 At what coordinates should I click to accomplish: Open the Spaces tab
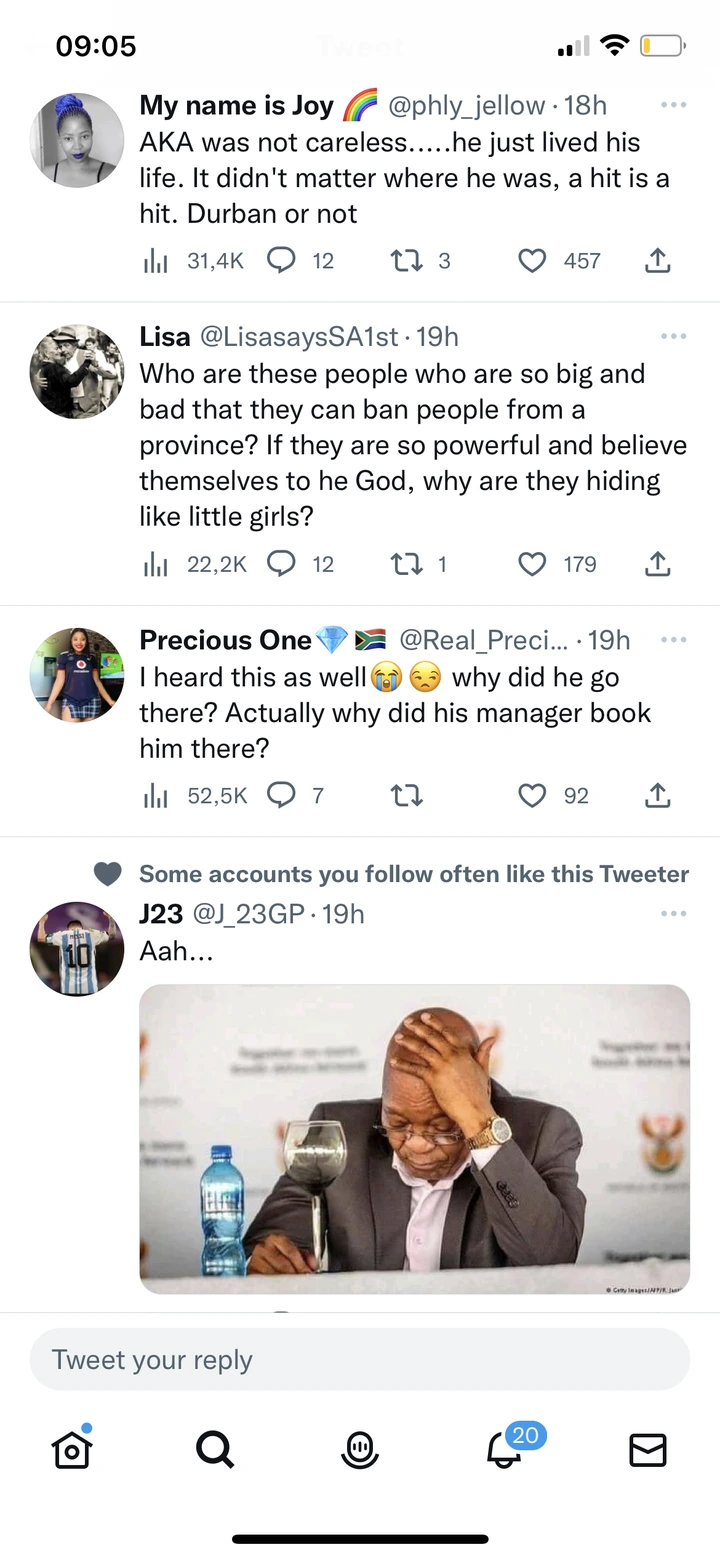point(360,1449)
